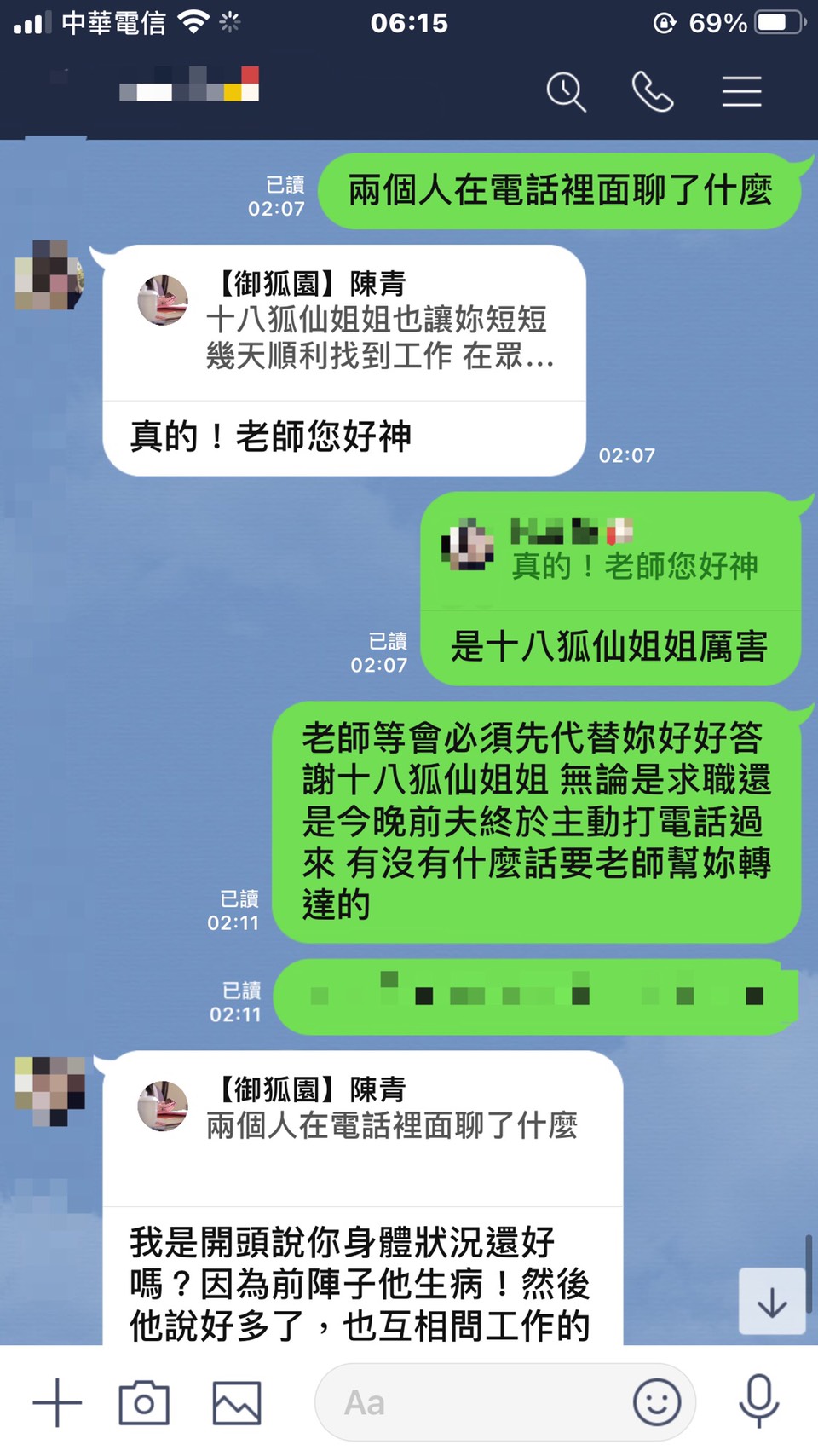Search within this chat
This screenshot has height=1456, width=818.
pos(566,91)
